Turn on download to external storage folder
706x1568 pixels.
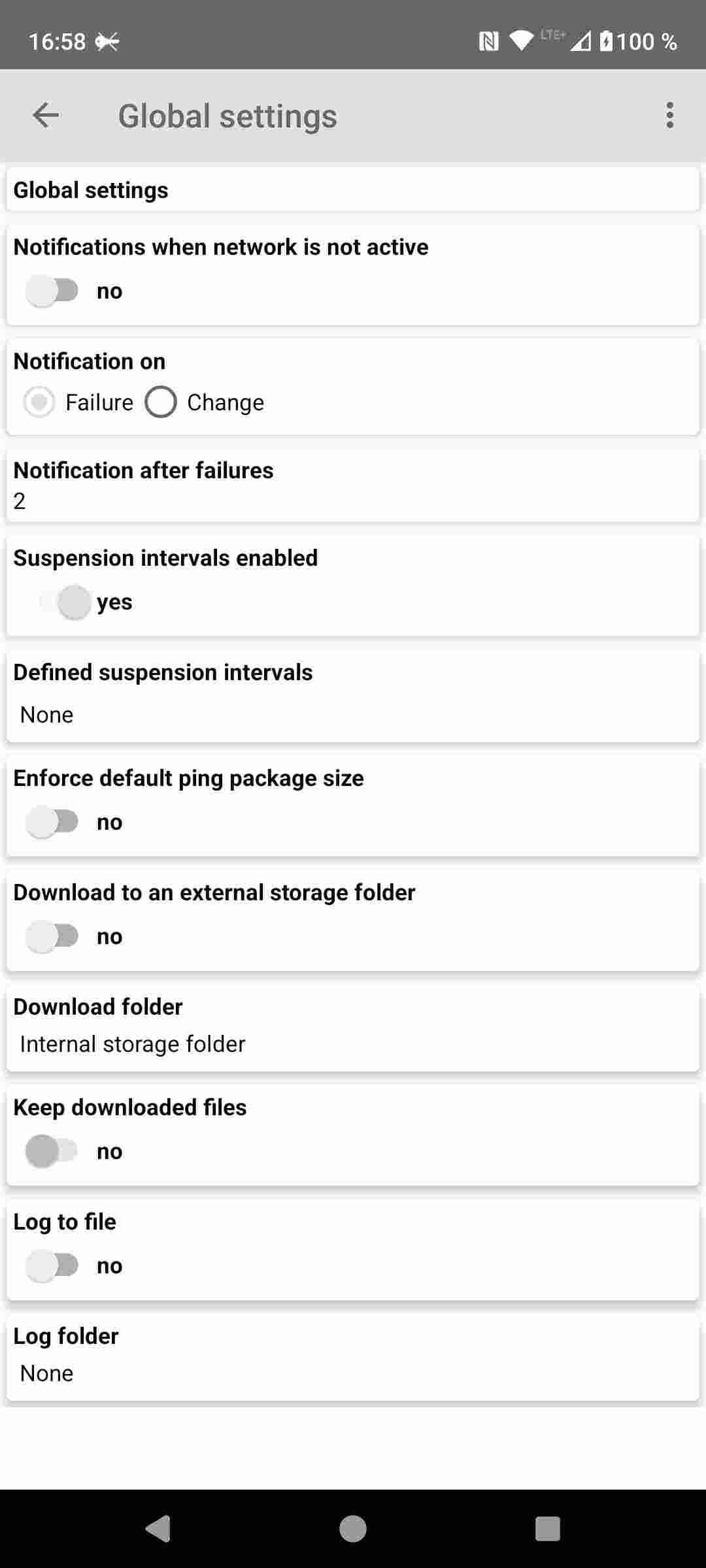coord(52,936)
